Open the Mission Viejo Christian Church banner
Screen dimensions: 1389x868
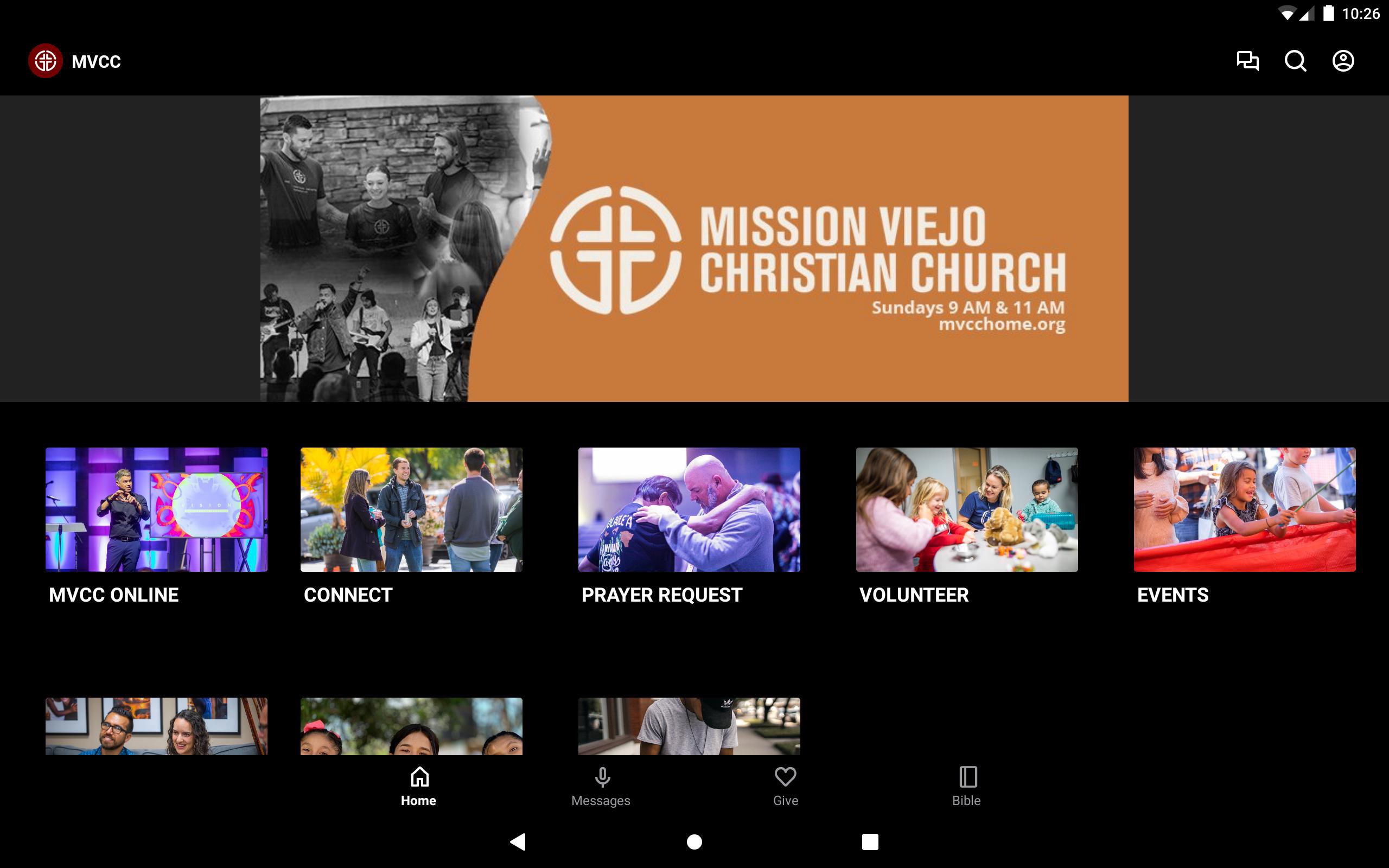click(x=694, y=248)
